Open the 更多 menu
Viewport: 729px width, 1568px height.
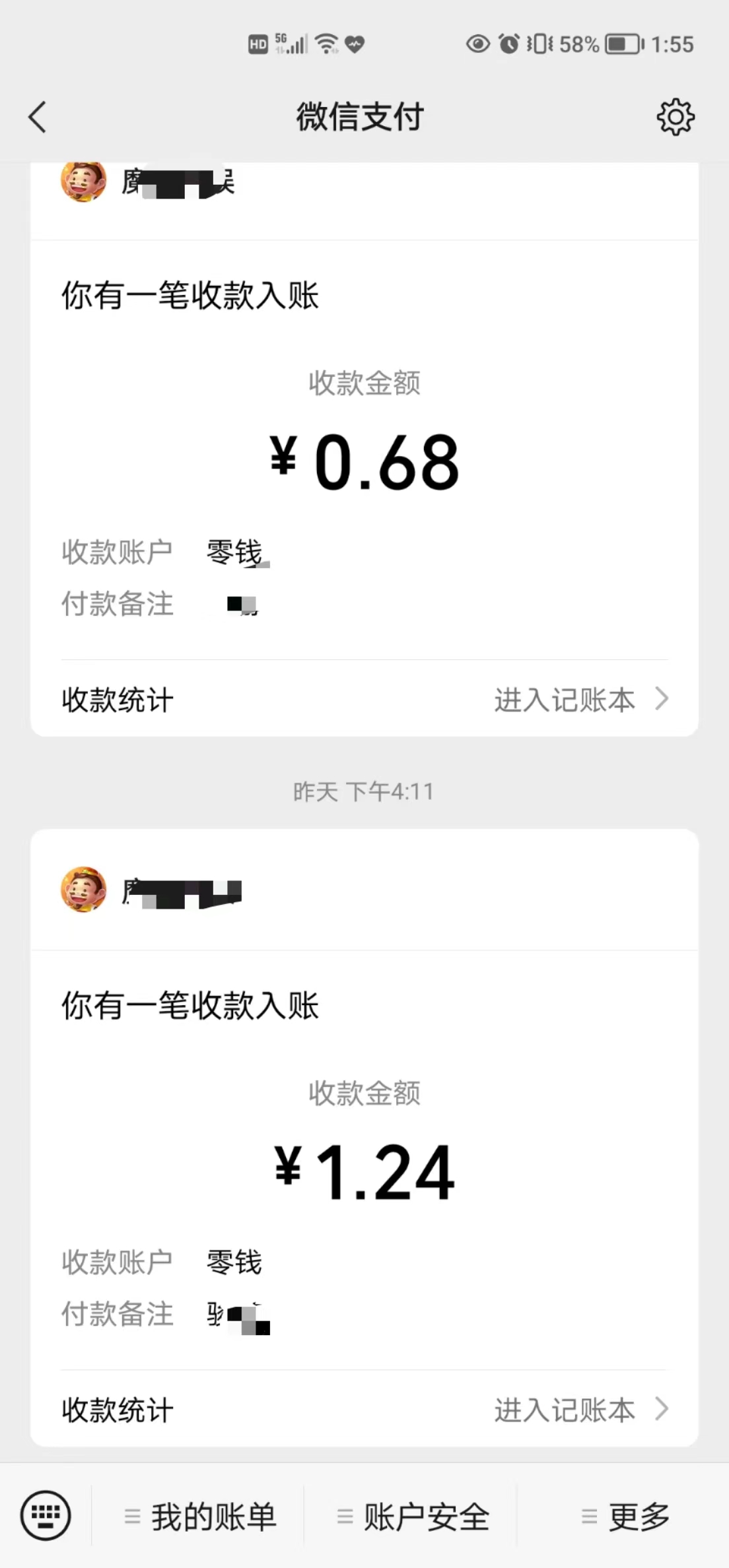[625, 1517]
